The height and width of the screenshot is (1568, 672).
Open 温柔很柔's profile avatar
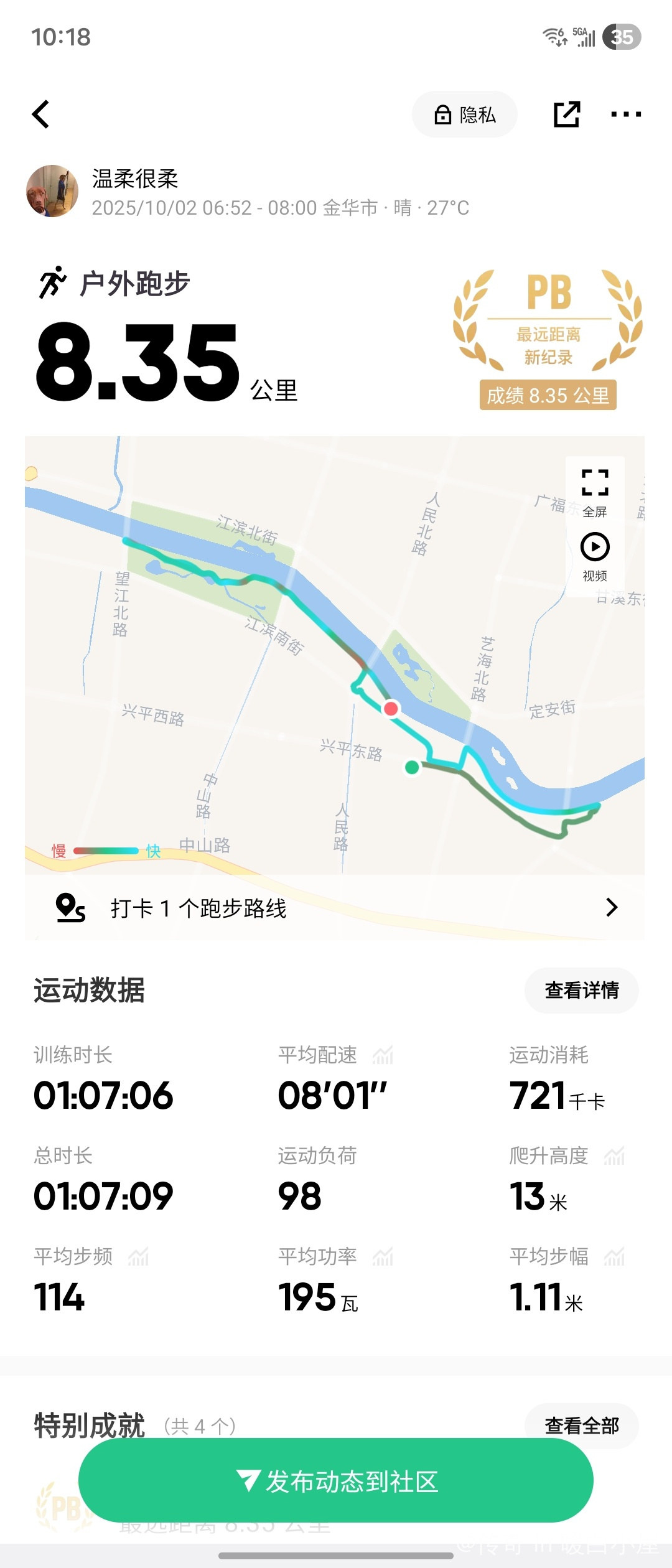pos(52,191)
